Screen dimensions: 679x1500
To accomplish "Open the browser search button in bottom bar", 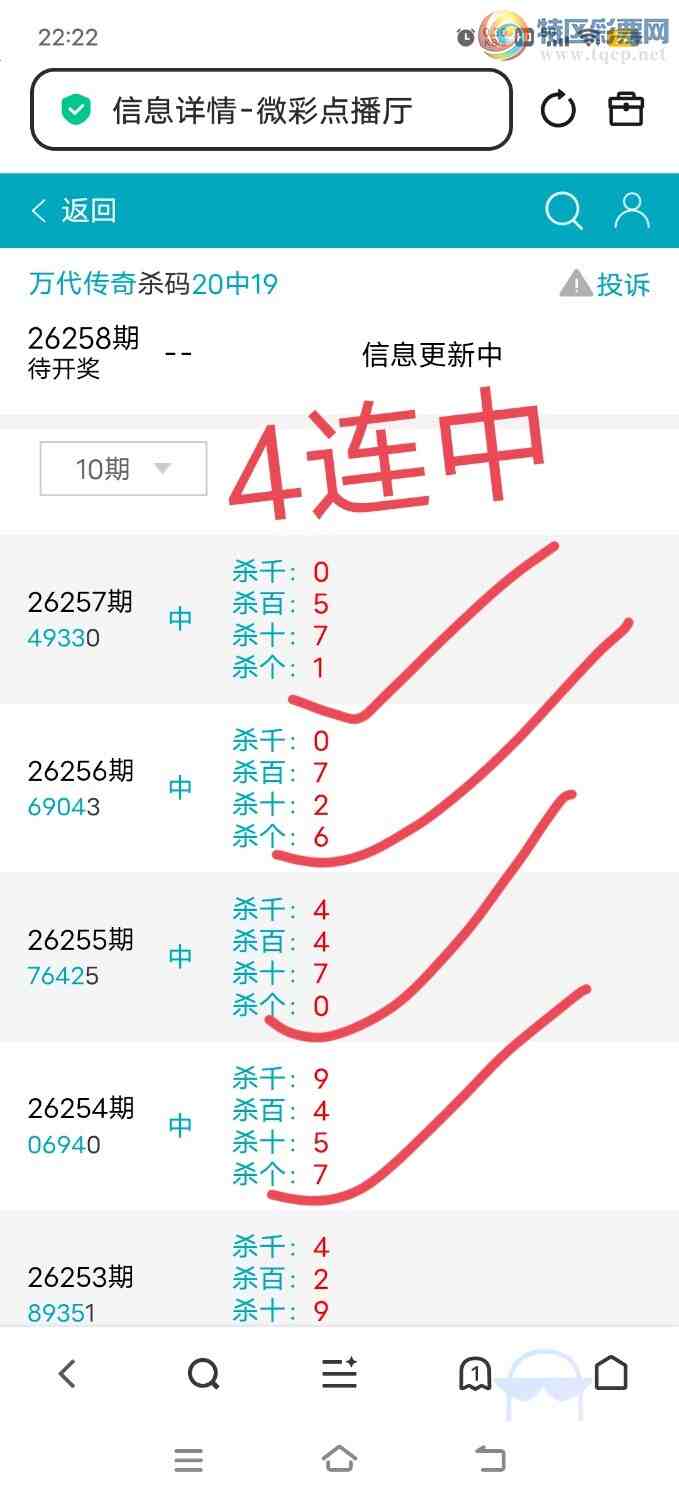I will click(x=203, y=1374).
